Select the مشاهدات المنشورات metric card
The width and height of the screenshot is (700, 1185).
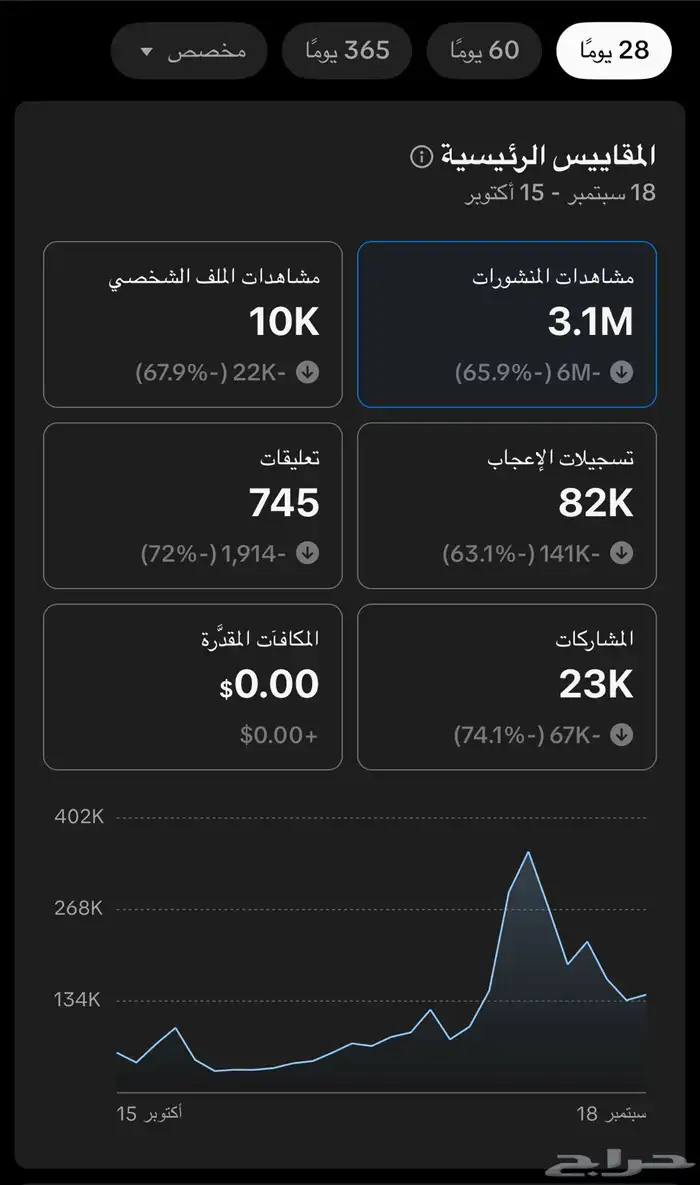(507, 324)
